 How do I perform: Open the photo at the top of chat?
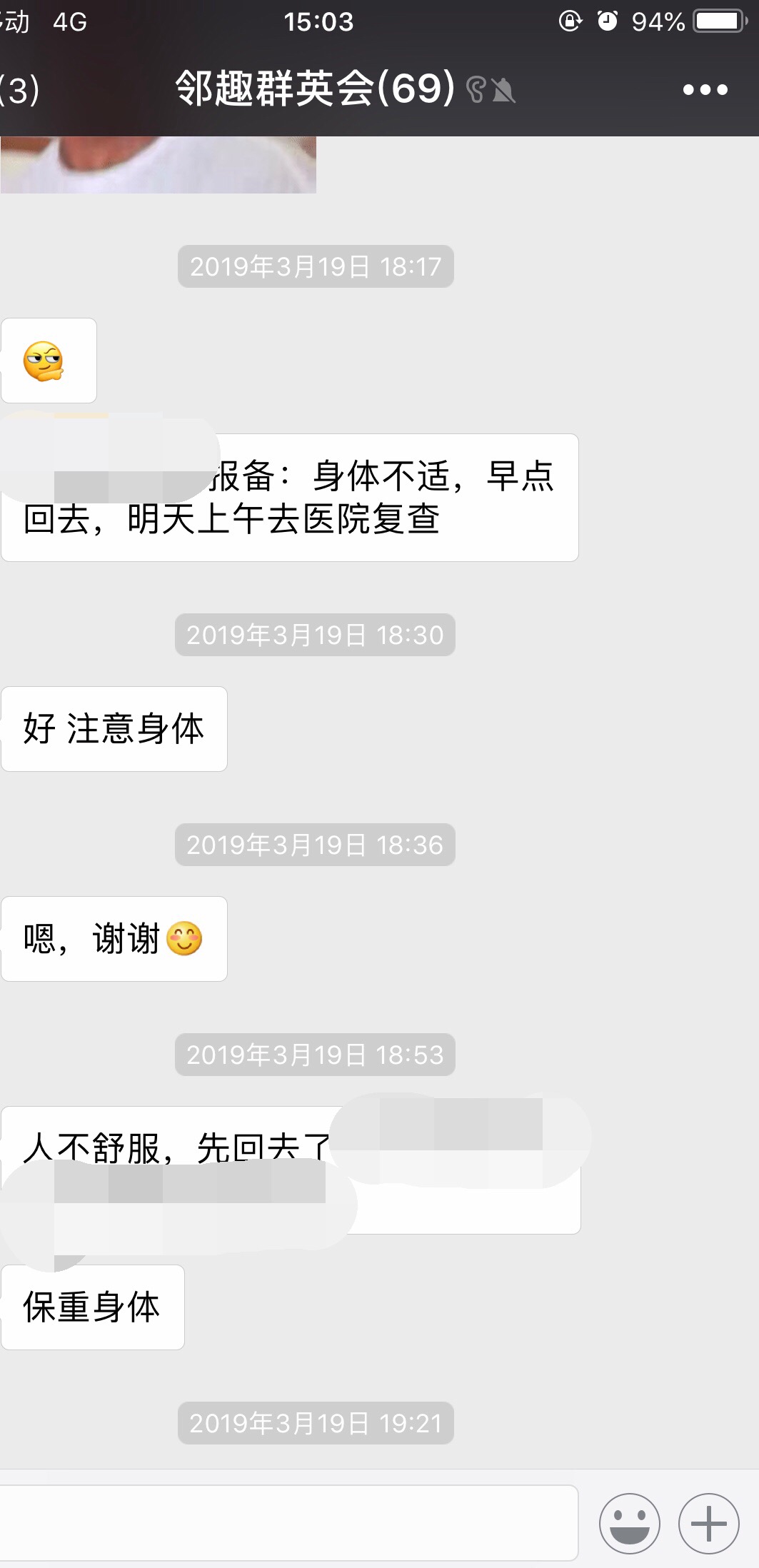[x=158, y=164]
